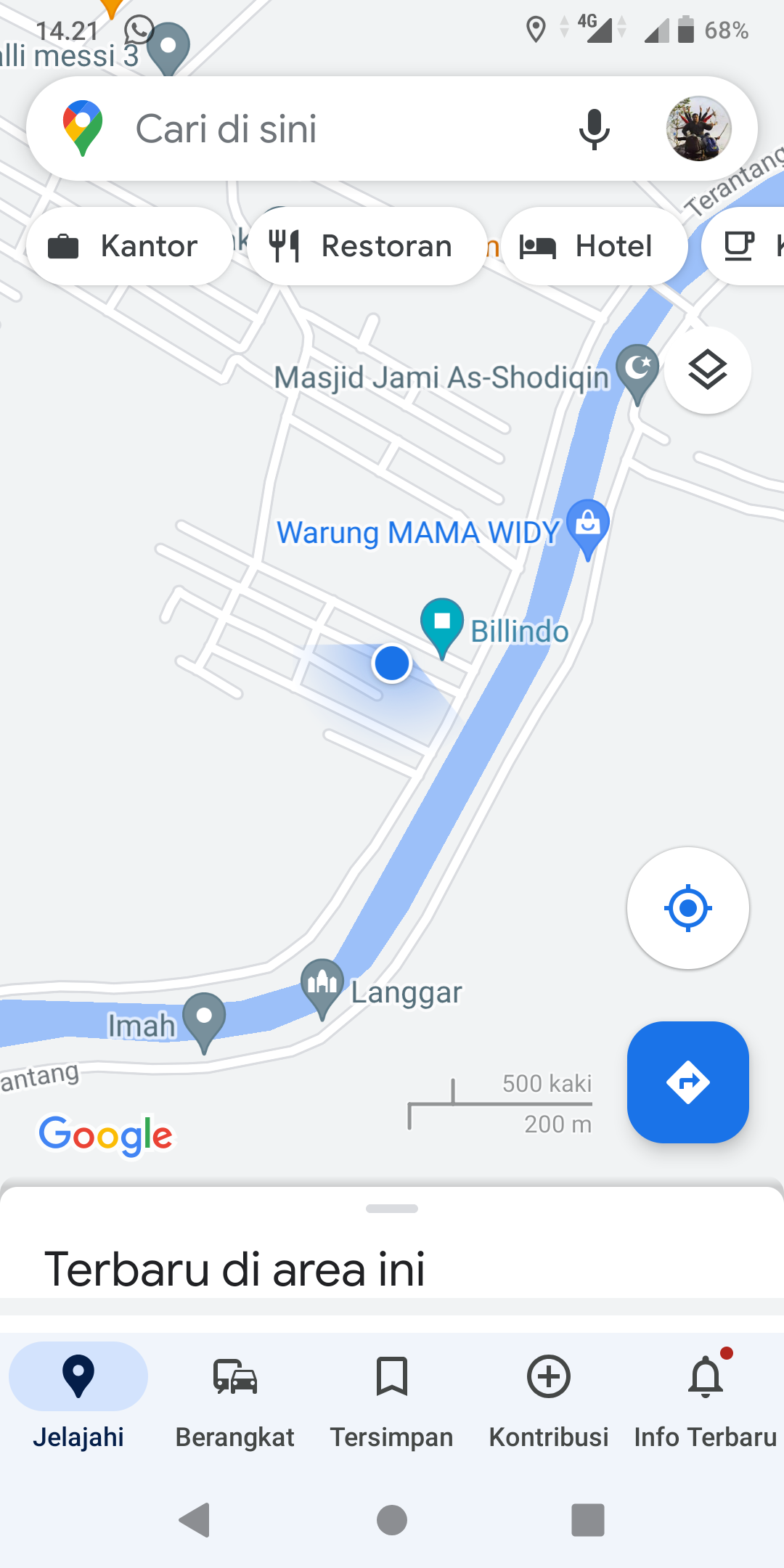
Task: Open directions with the blue arrow button
Action: [687, 1082]
